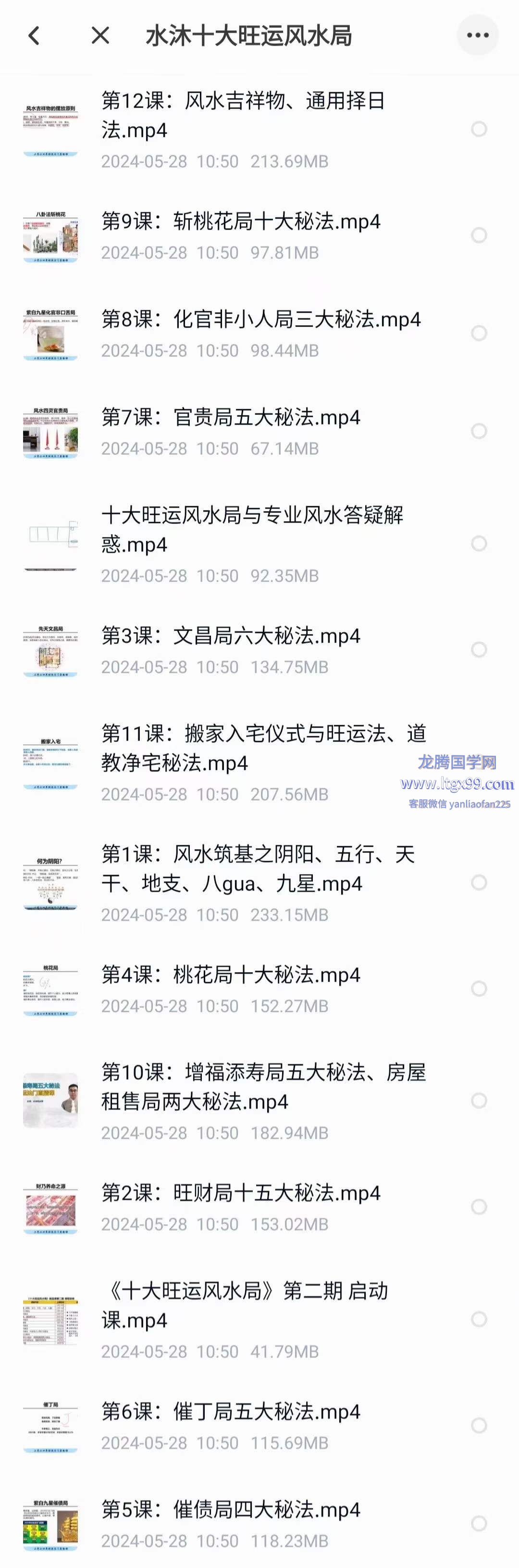Open 十大旺运风水局与专业风水答疑解惑.mp4
Image resolution: width=519 pixels, height=1568 pixels.
point(252,530)
